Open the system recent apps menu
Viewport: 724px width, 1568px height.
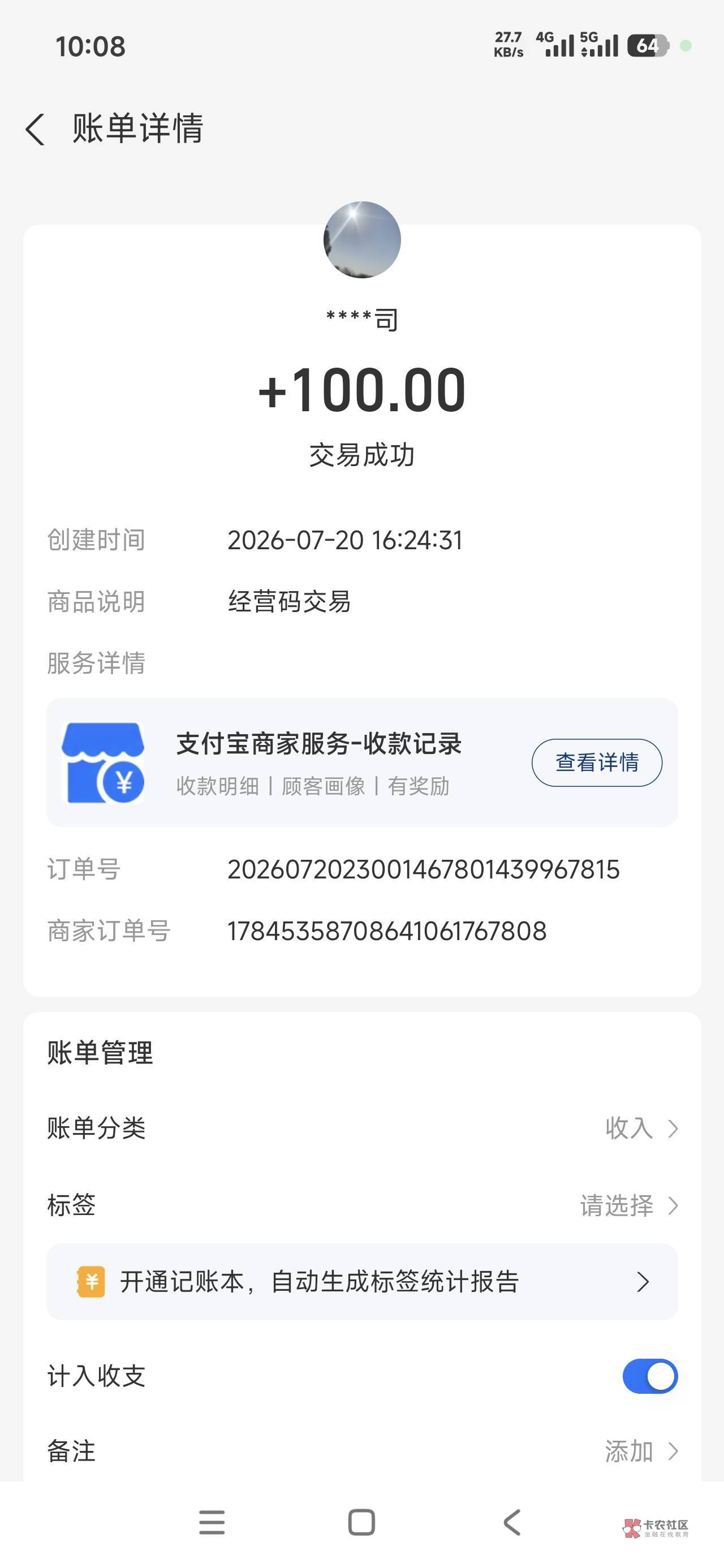[x=212, y=1522]
